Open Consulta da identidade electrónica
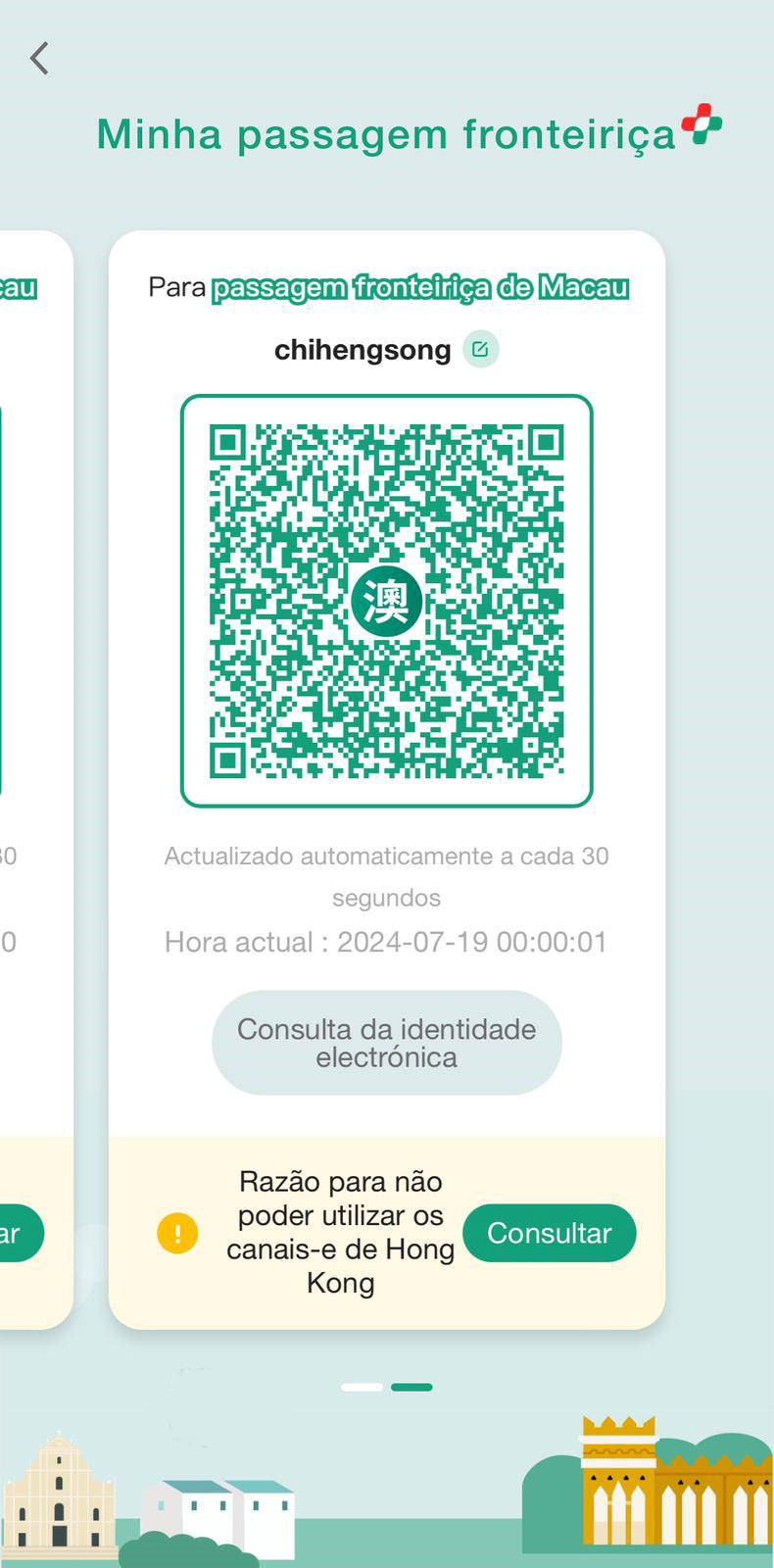The image size is (774, 1568). pyautogui.click(x=386, y=1043)
